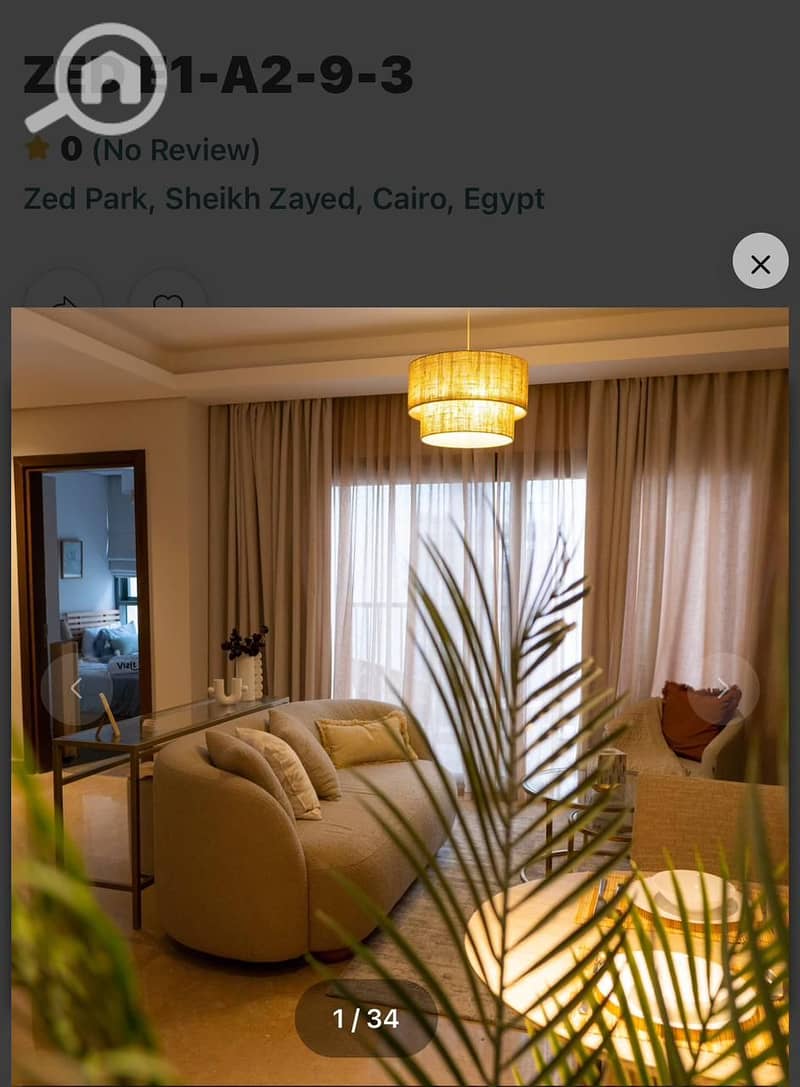Go to the previous photo

[x=76, y=688]
